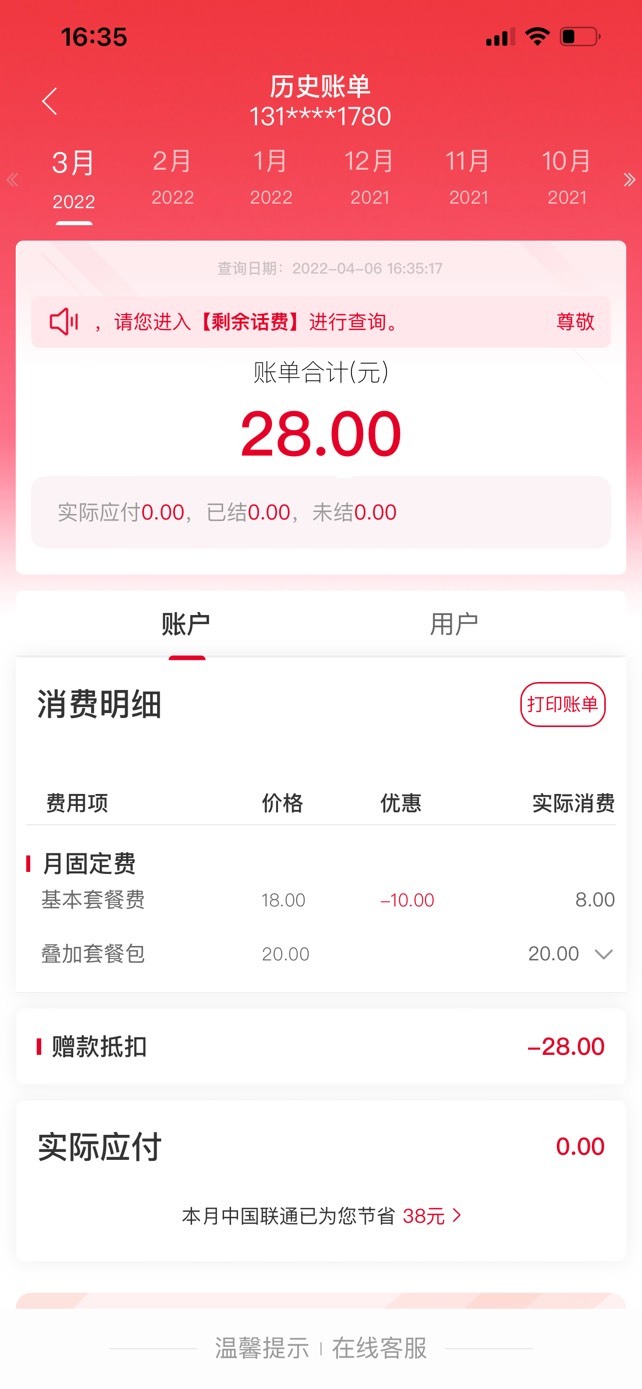Tap the right double-arrow for more months

point(629,180)
